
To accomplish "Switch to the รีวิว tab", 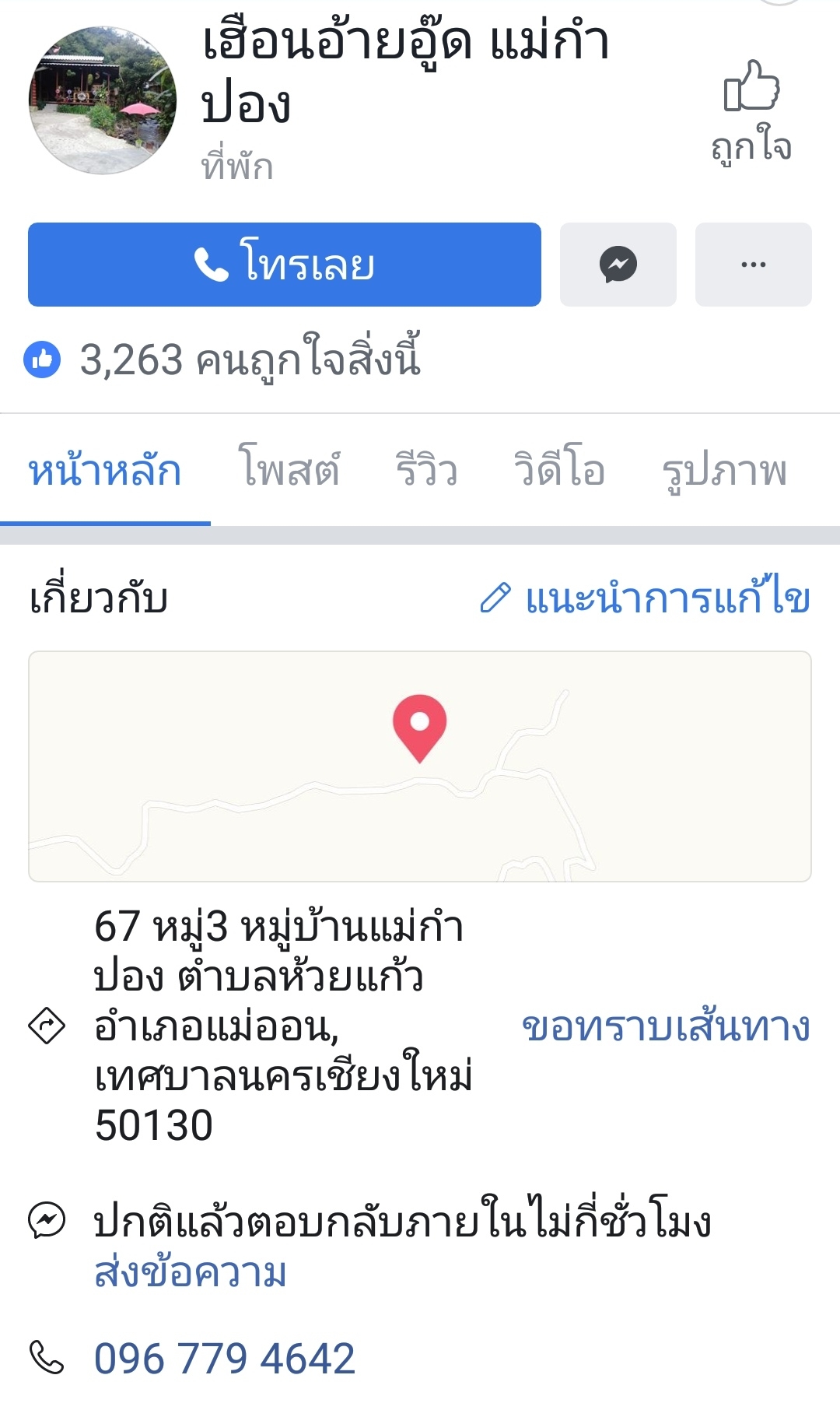I will (x=426, y=471).
